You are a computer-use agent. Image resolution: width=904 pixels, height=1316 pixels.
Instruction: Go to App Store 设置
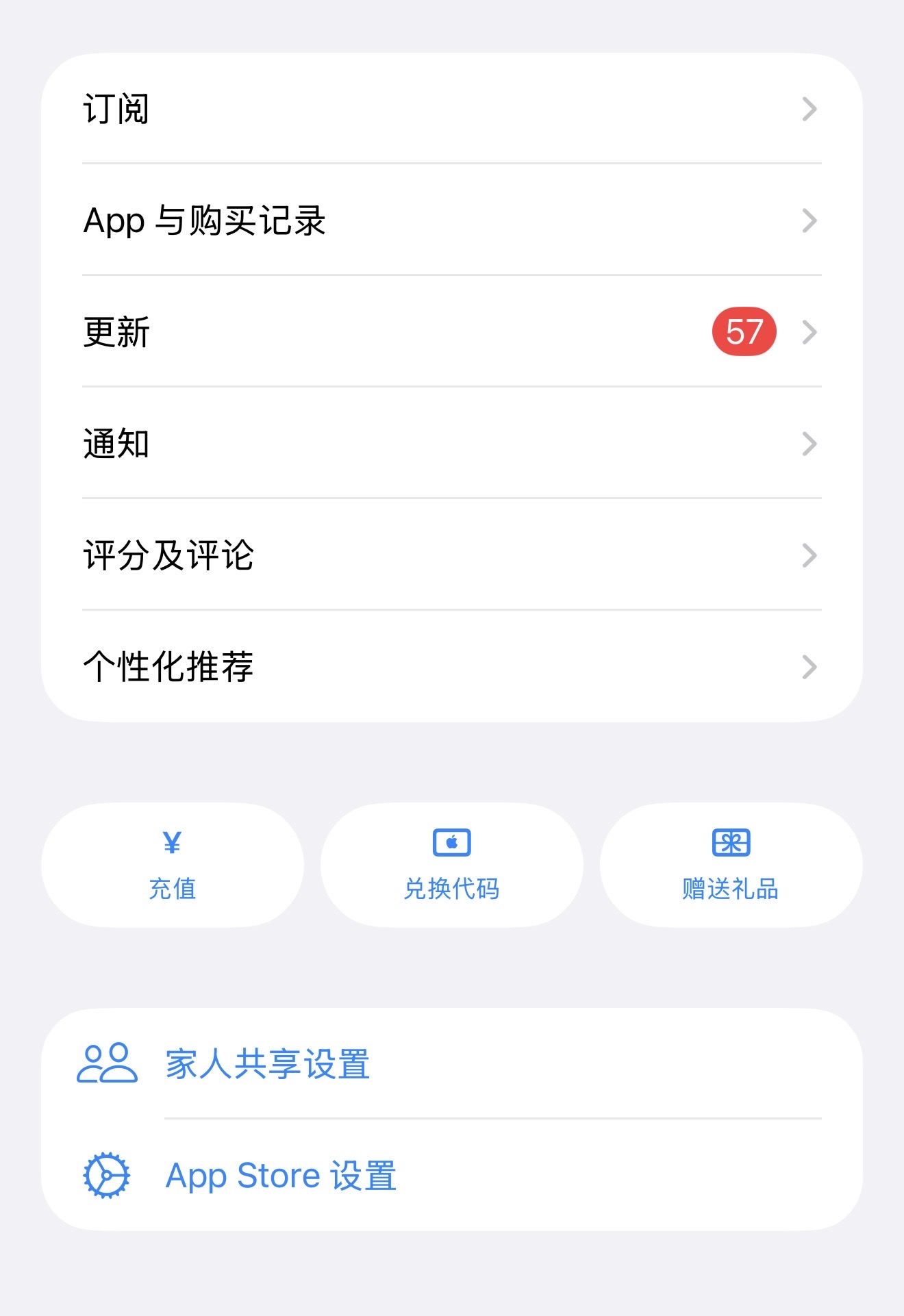click(x=451, y=1176)
